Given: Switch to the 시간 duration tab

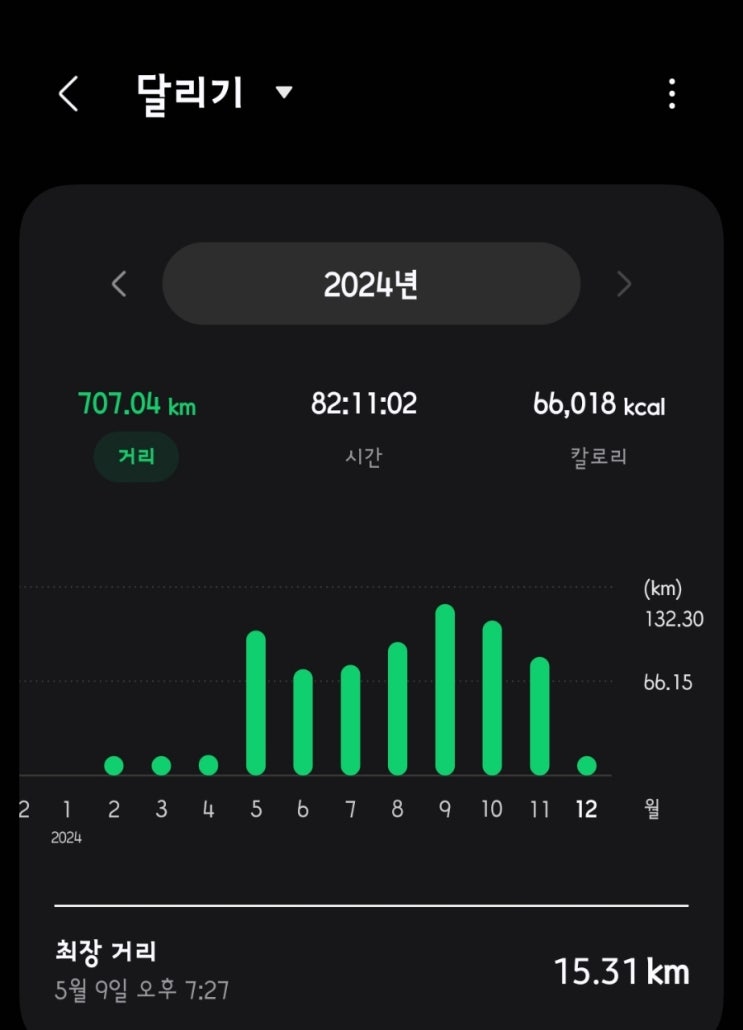Looking at the screenshot, I should (x=364, y=457).
